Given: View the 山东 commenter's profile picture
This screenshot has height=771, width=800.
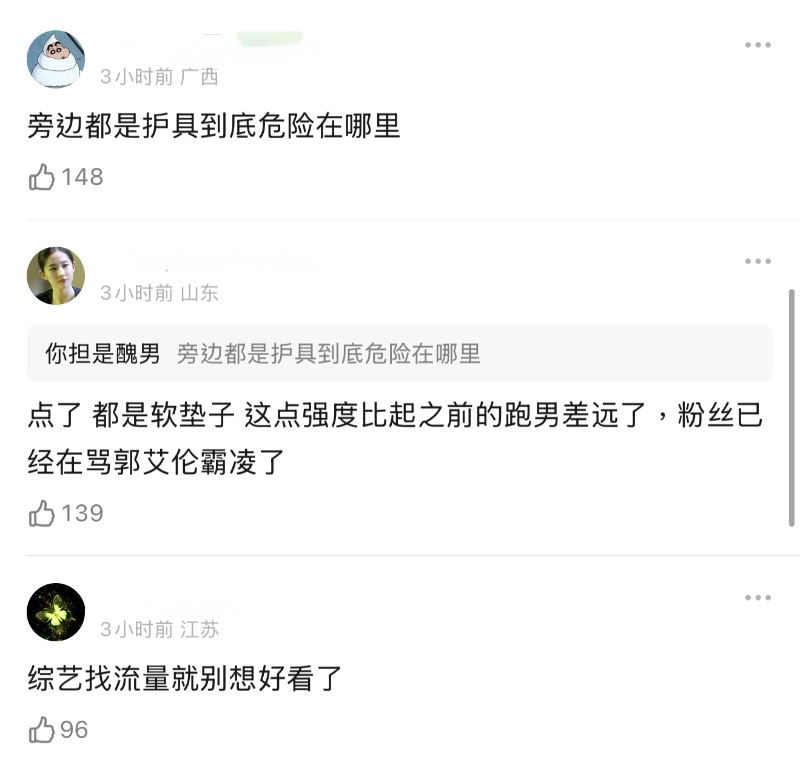Looking at the screenshot, I should (56, 276).
